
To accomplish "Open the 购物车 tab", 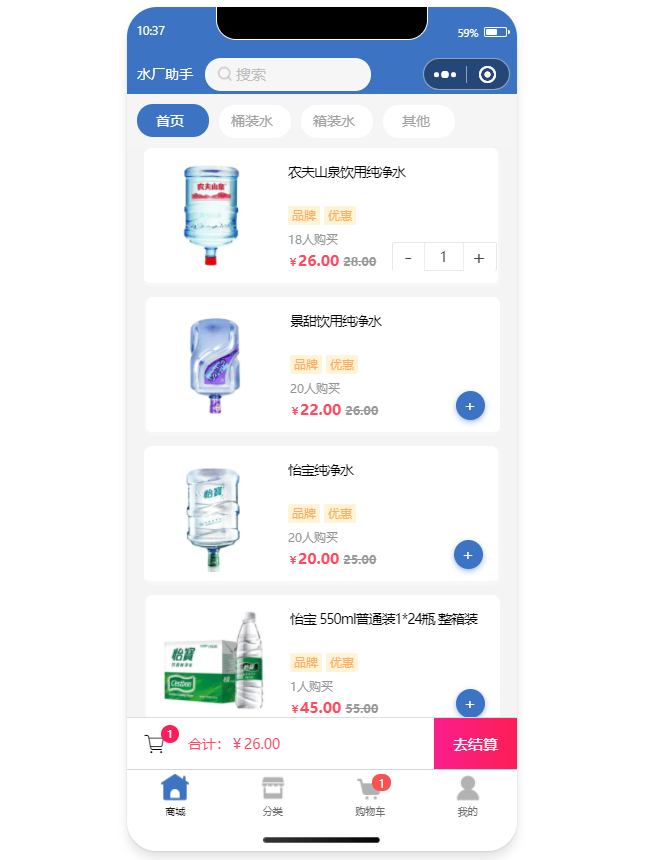I will (x=370, y=796).
